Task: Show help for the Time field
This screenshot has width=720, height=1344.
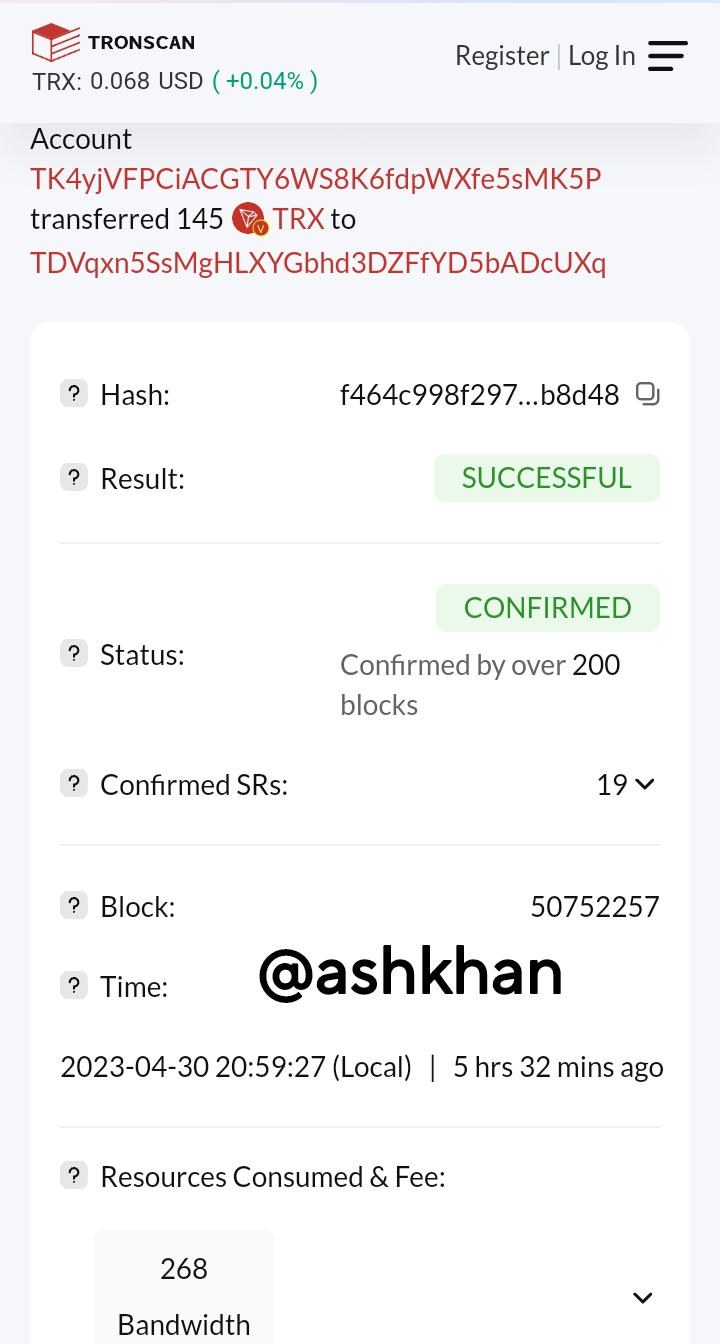Action: coord(73,986)
